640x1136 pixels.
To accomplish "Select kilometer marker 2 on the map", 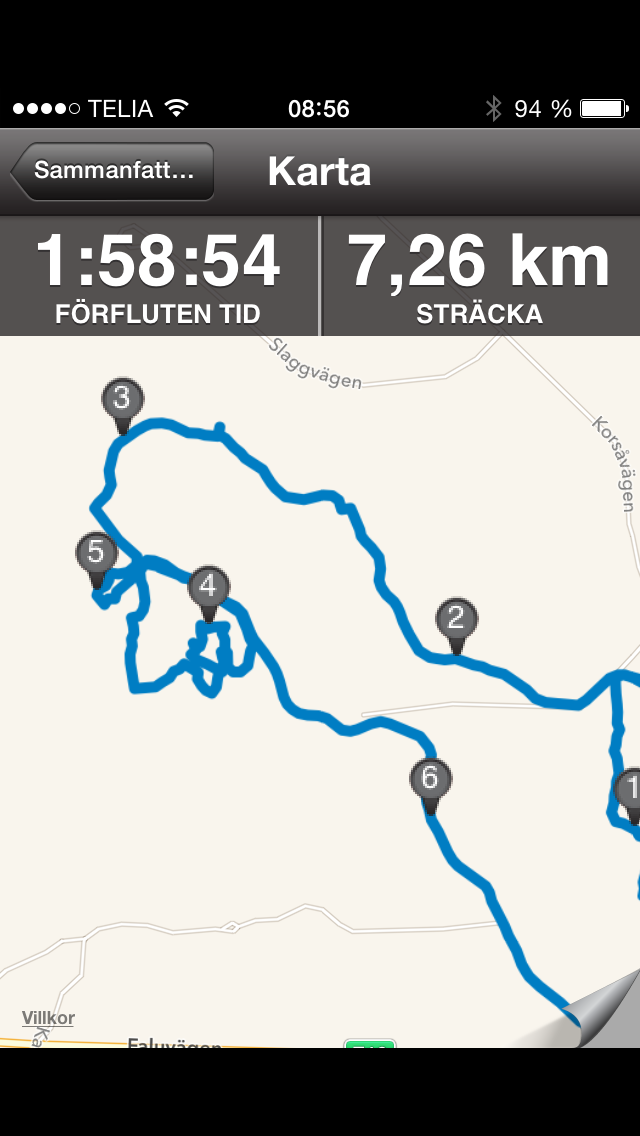I will click(456, 620).
